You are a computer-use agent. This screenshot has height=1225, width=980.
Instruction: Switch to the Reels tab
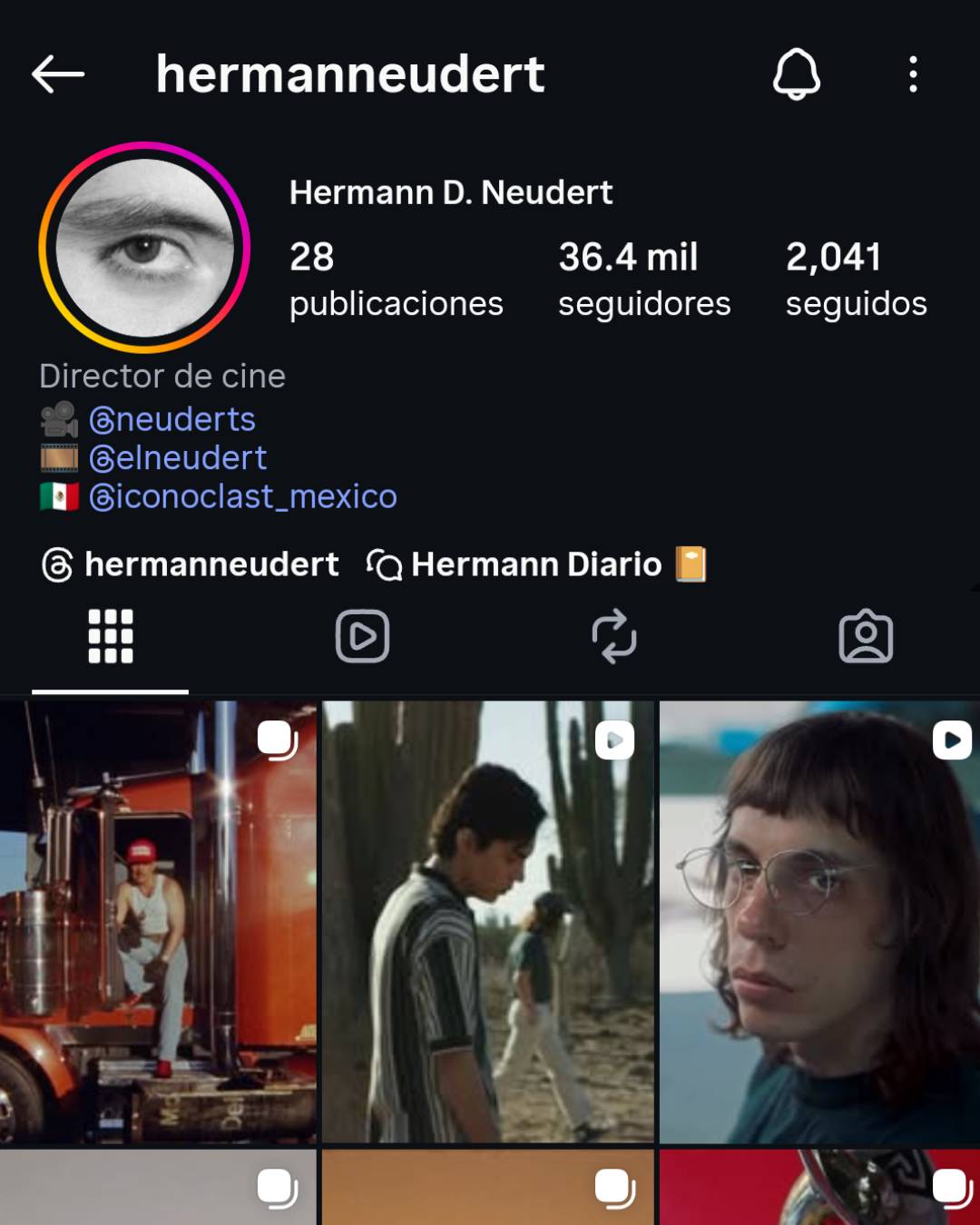coord(362,636)
